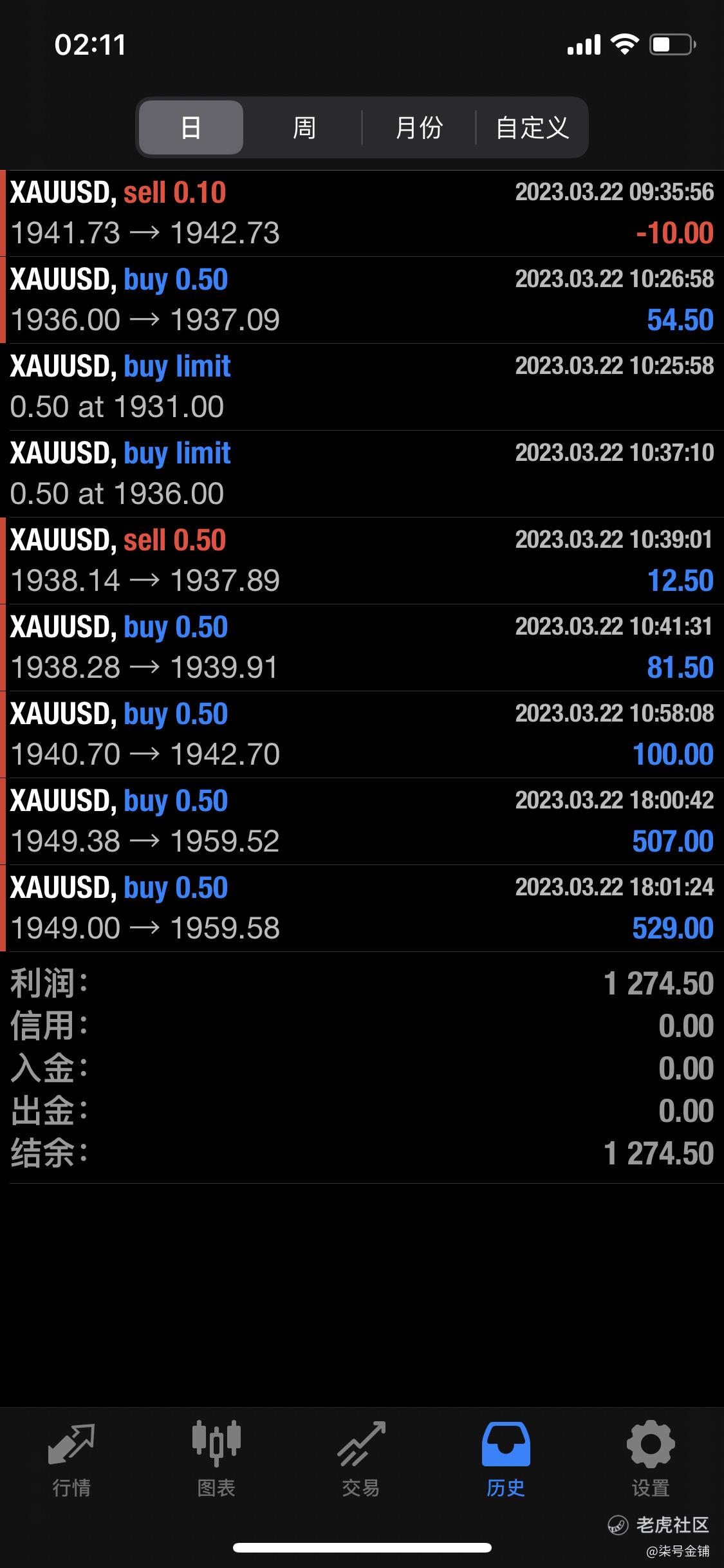Open buy limit order at 1936.00
The image size is (724, 1568).
pos(362,474)
